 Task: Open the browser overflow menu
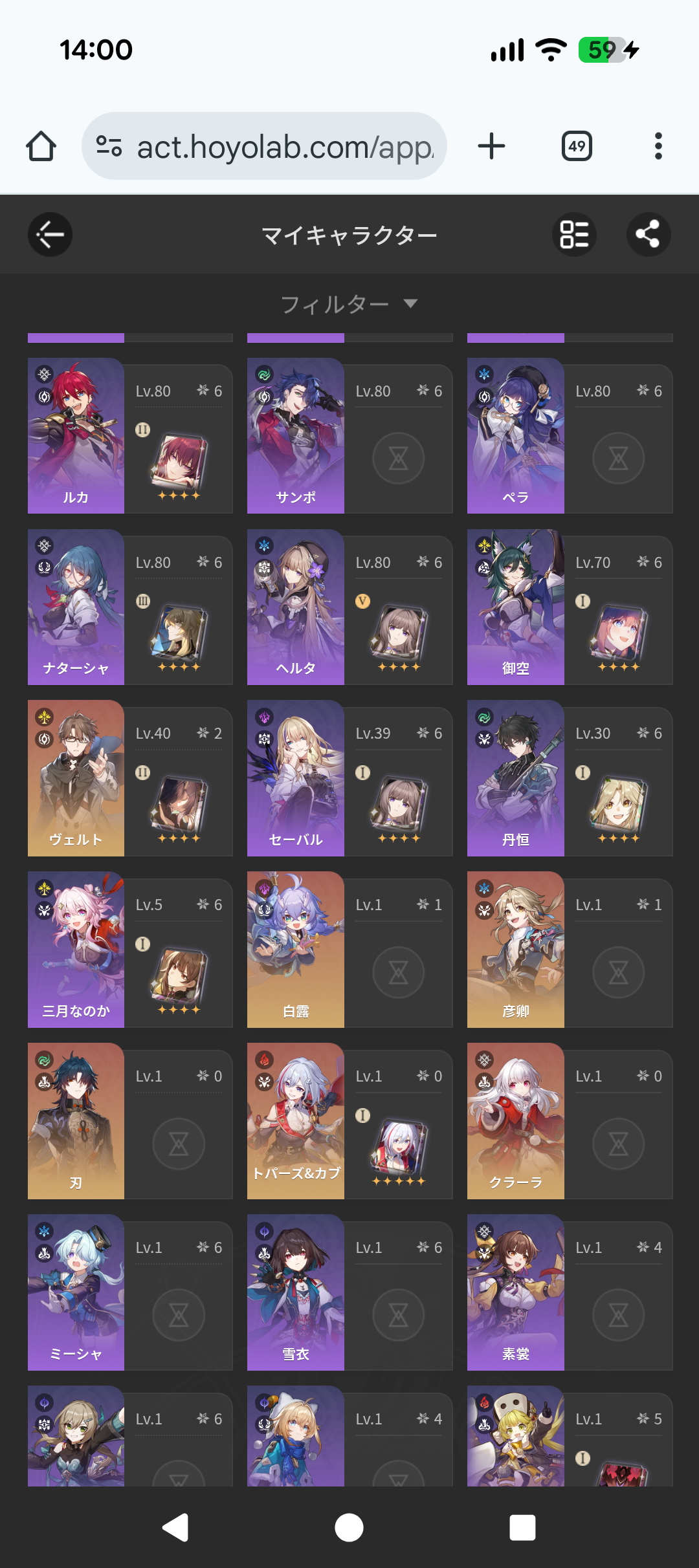coord(658,146)
